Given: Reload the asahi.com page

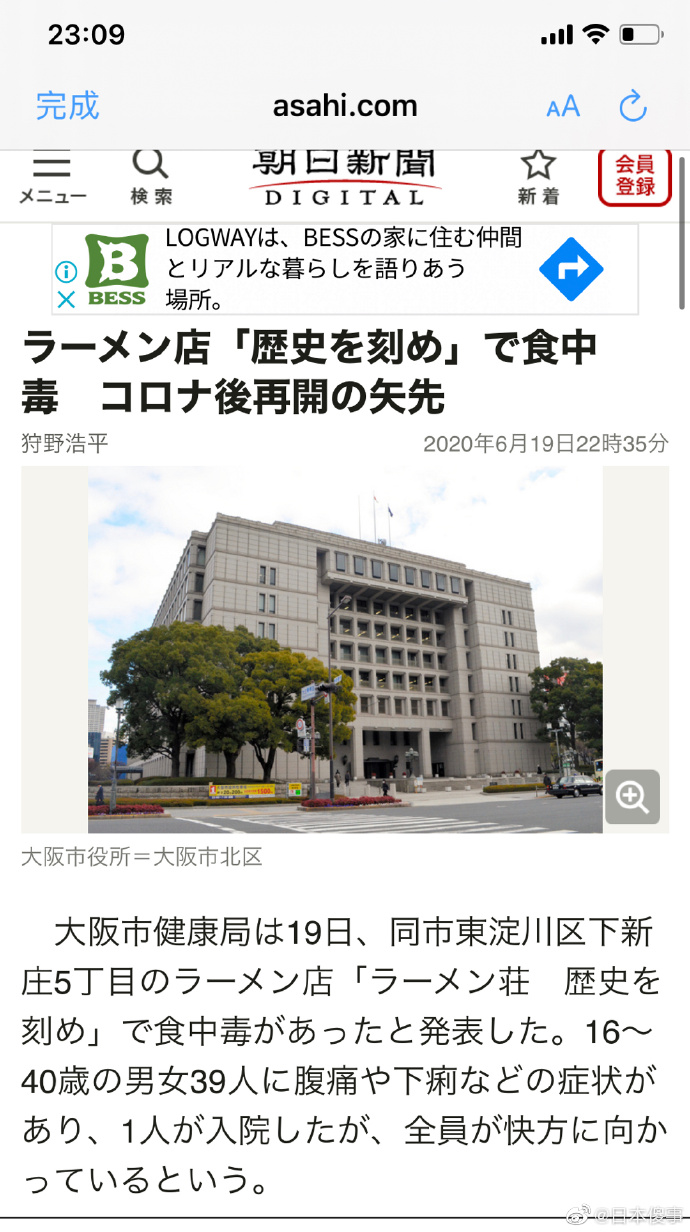Looking at the screenshot, I should pos(633,106).
